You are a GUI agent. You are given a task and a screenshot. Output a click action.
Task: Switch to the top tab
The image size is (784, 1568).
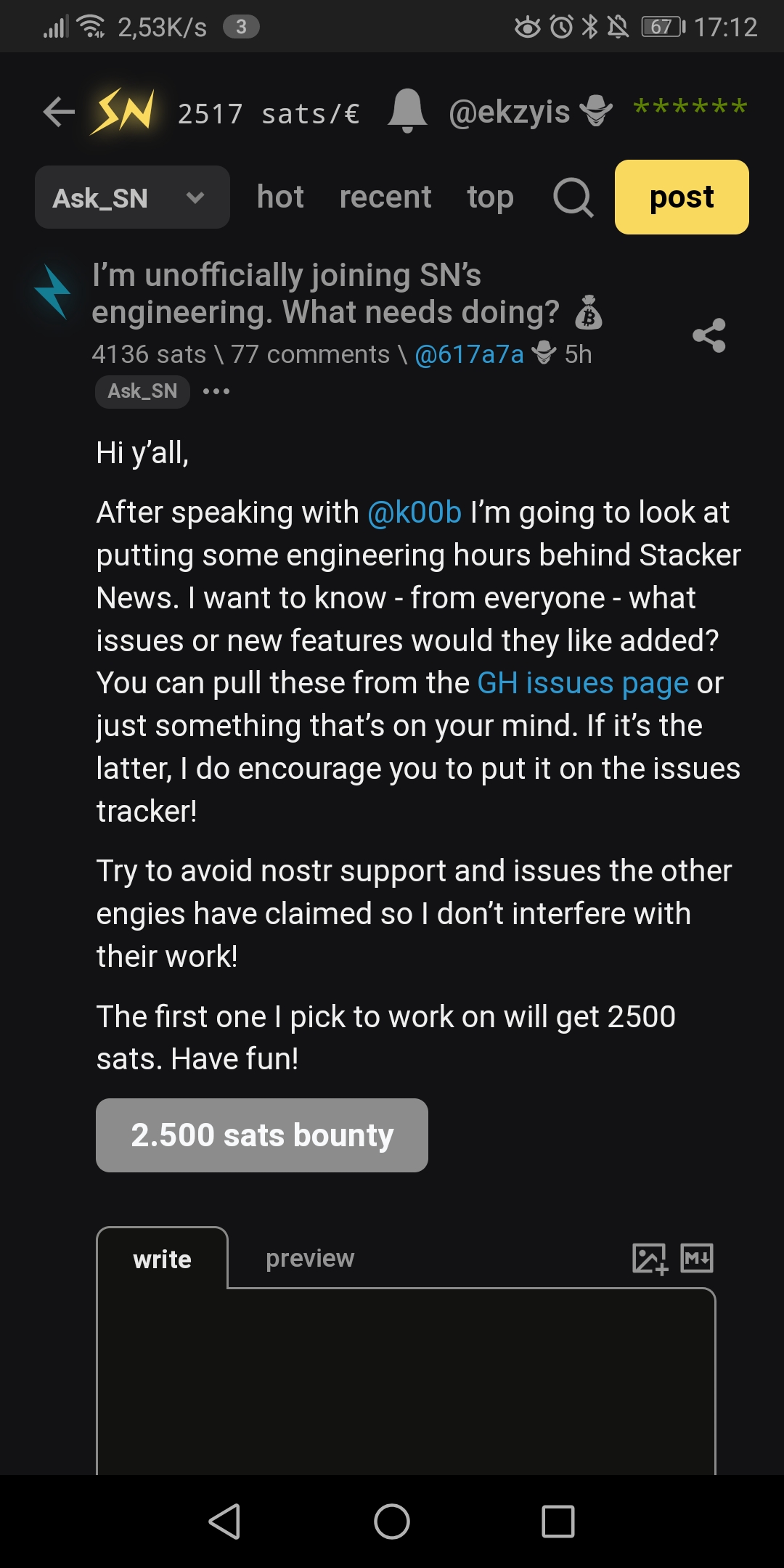[490, 197]
